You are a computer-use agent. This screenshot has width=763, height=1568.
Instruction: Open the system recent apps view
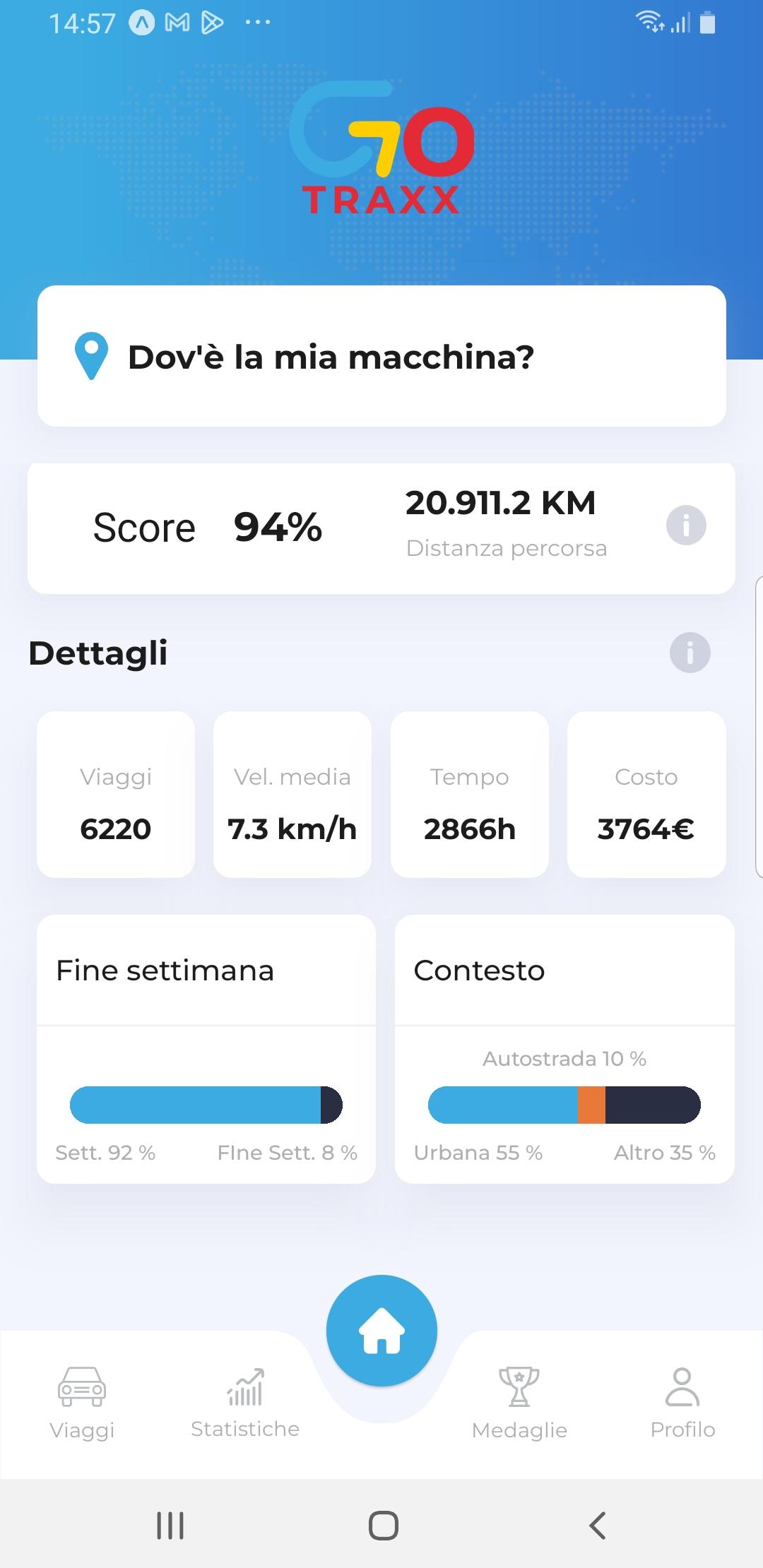pos(170,1526)
